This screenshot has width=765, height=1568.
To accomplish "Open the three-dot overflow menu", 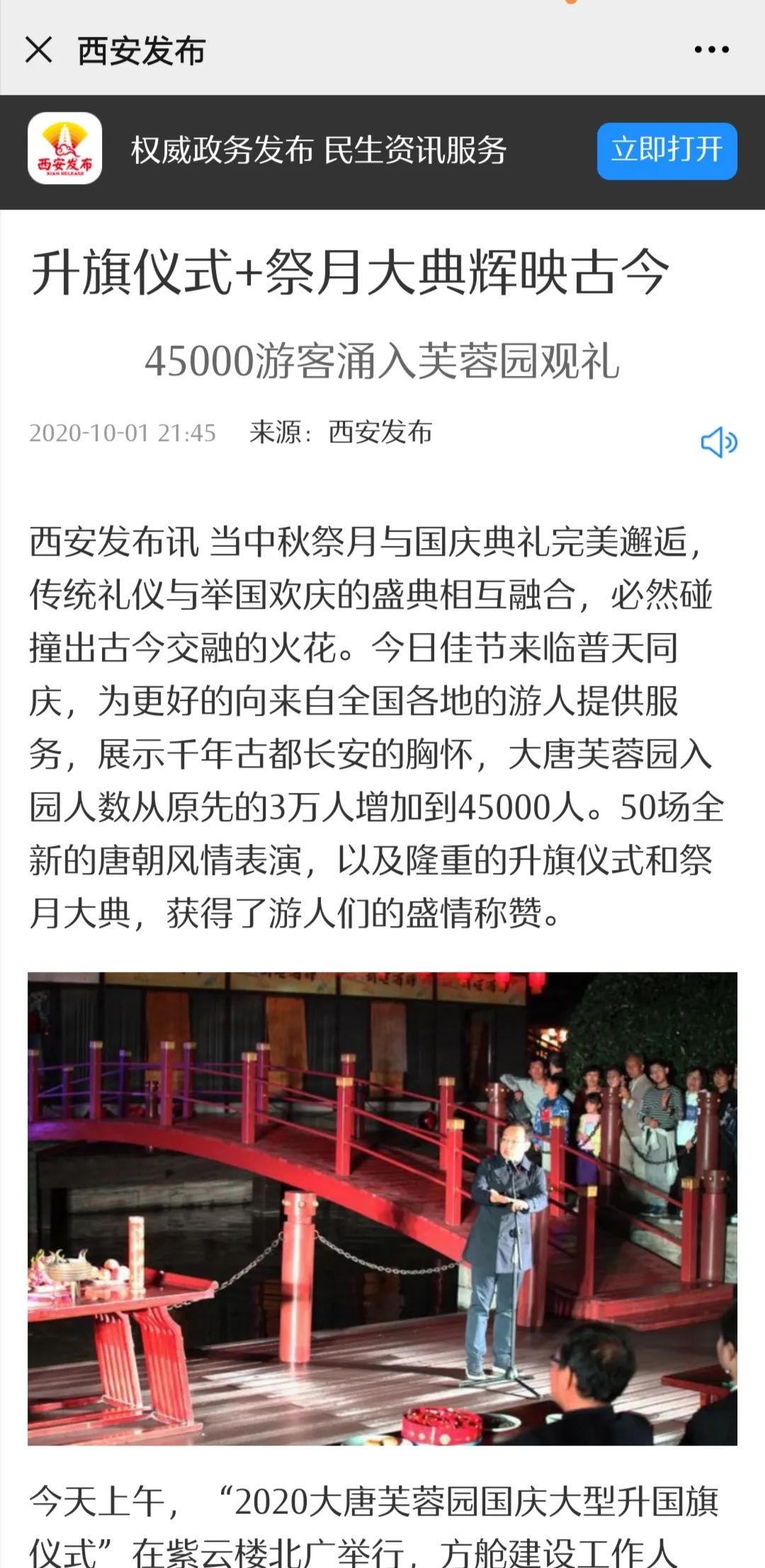I will [711, 50].
